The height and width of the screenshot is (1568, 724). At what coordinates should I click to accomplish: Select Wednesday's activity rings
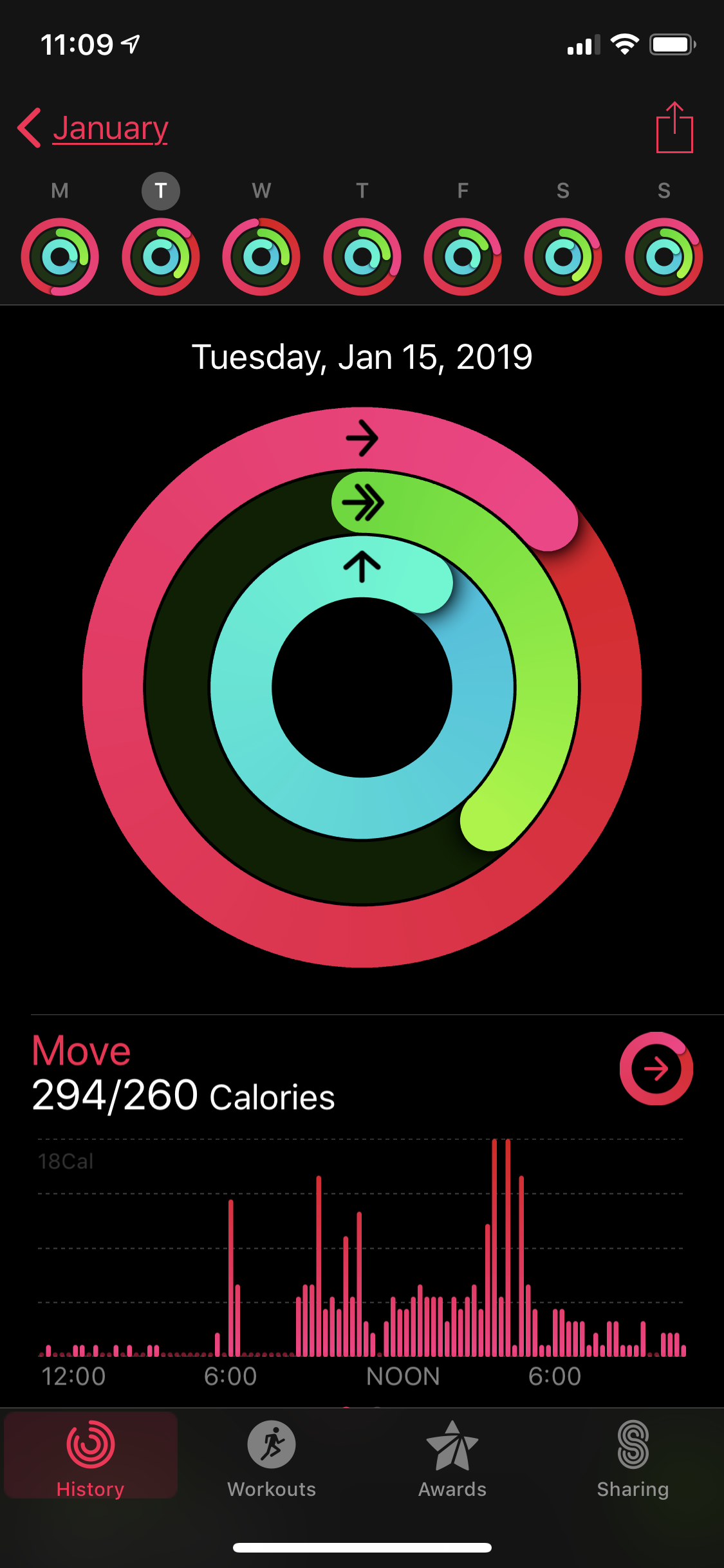click(x=261, y=257)
